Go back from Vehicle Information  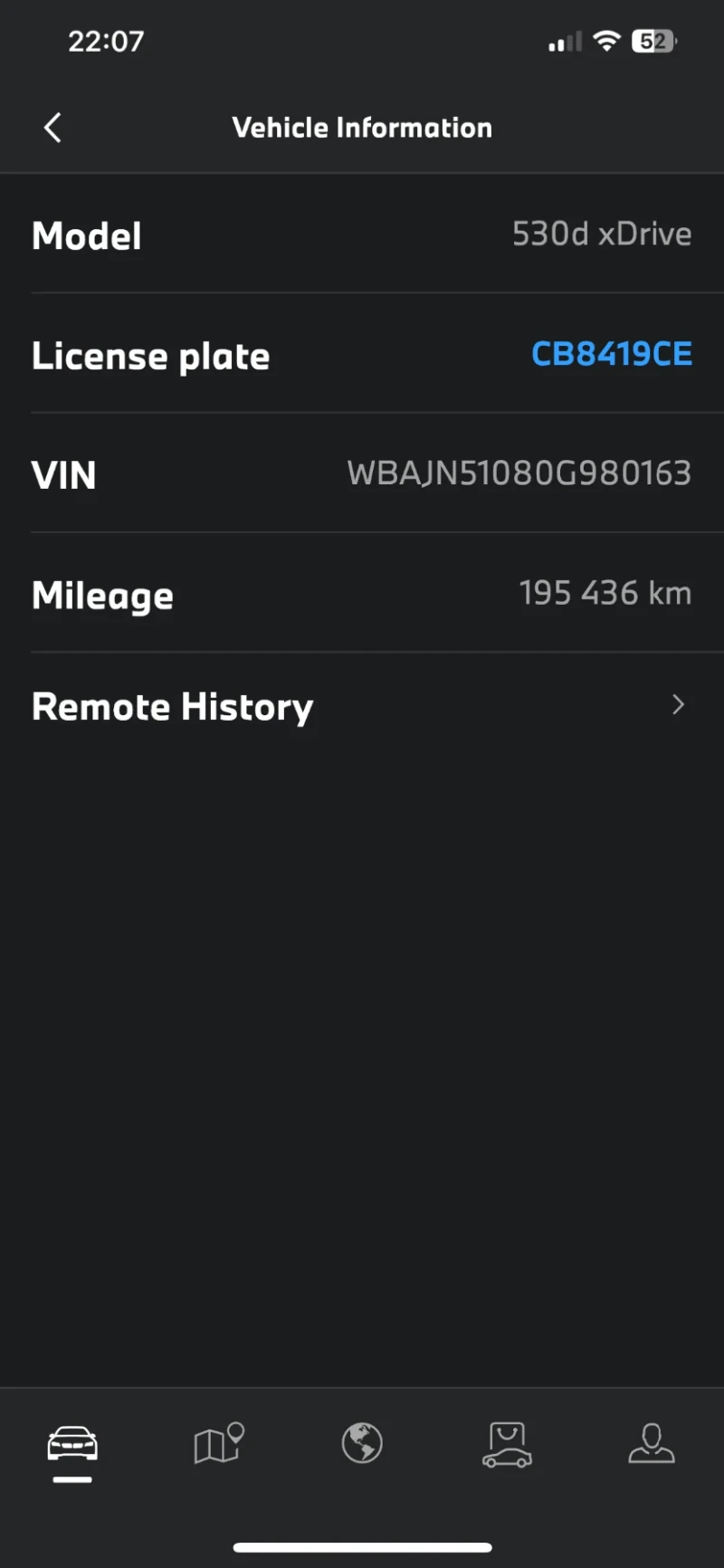pyautogui.click(x=52, y=128)
